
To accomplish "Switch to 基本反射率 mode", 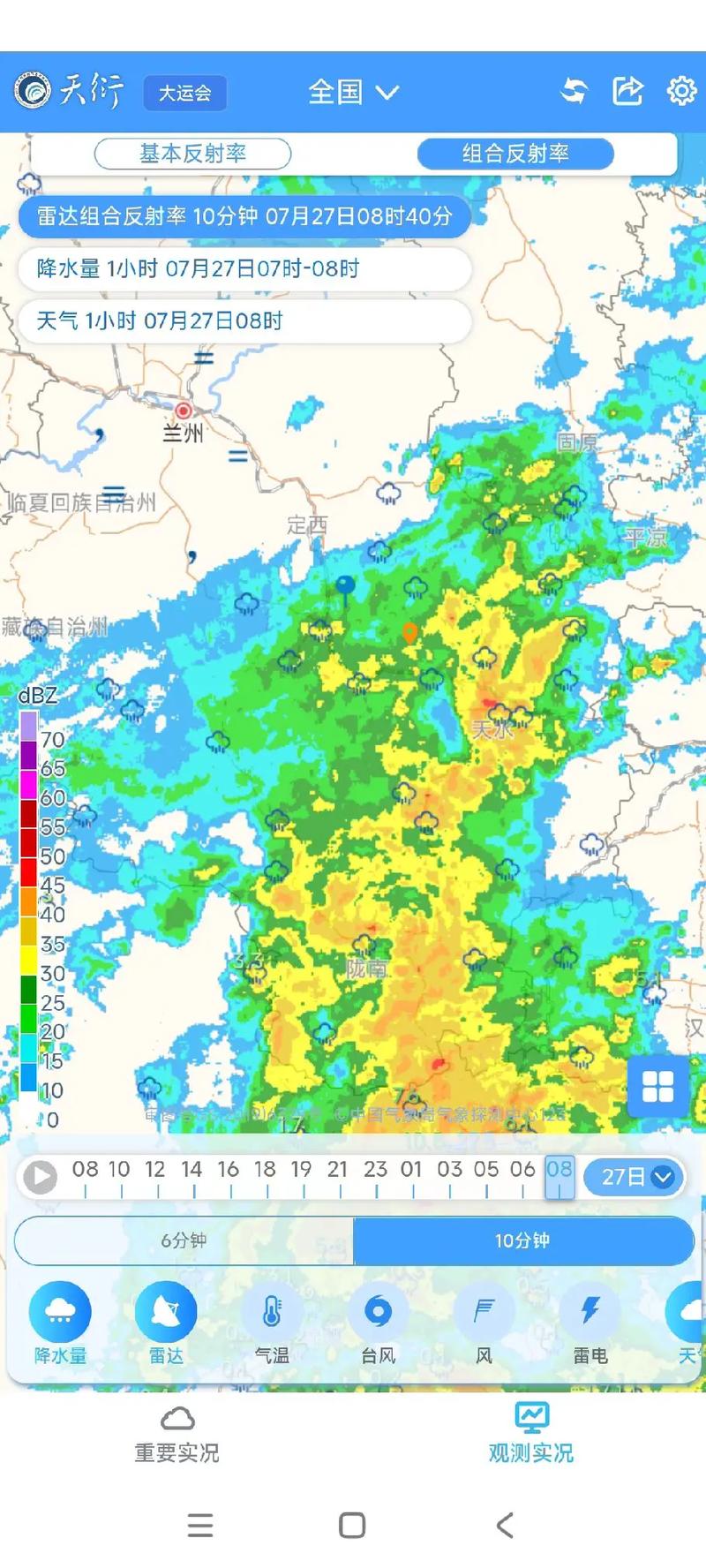I will coord(192,154).
